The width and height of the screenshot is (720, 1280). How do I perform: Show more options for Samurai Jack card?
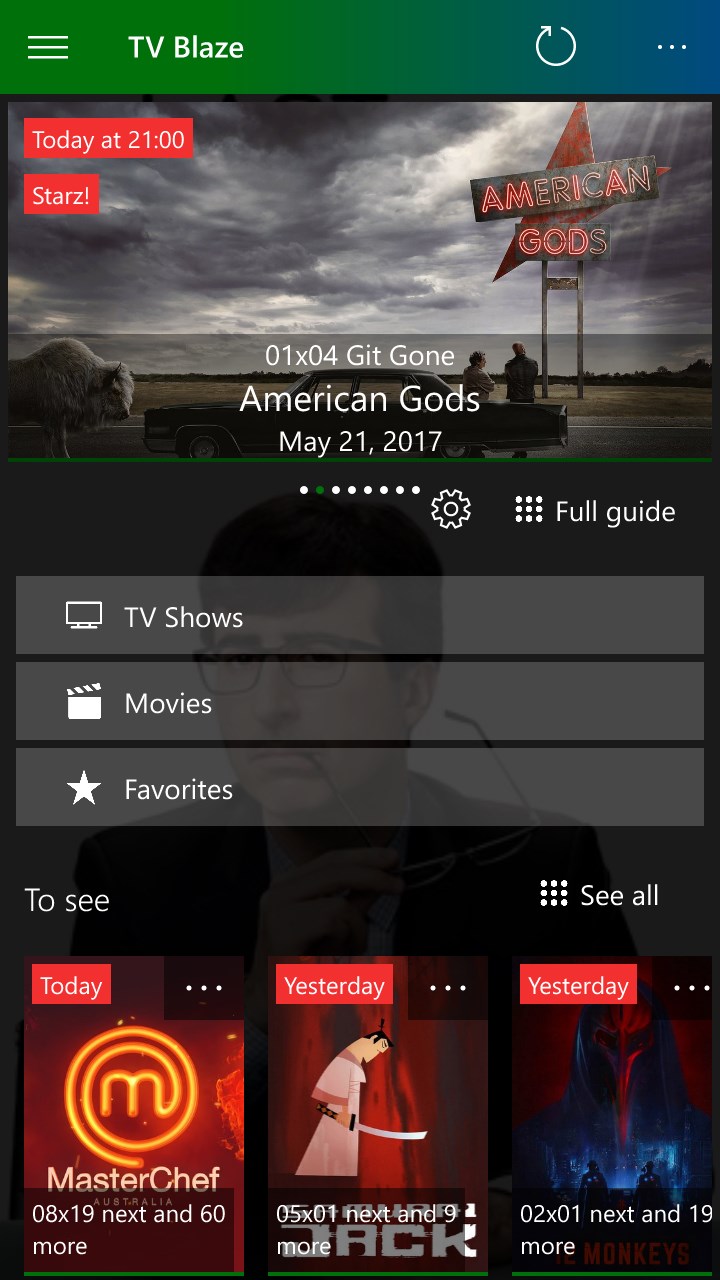448,987
